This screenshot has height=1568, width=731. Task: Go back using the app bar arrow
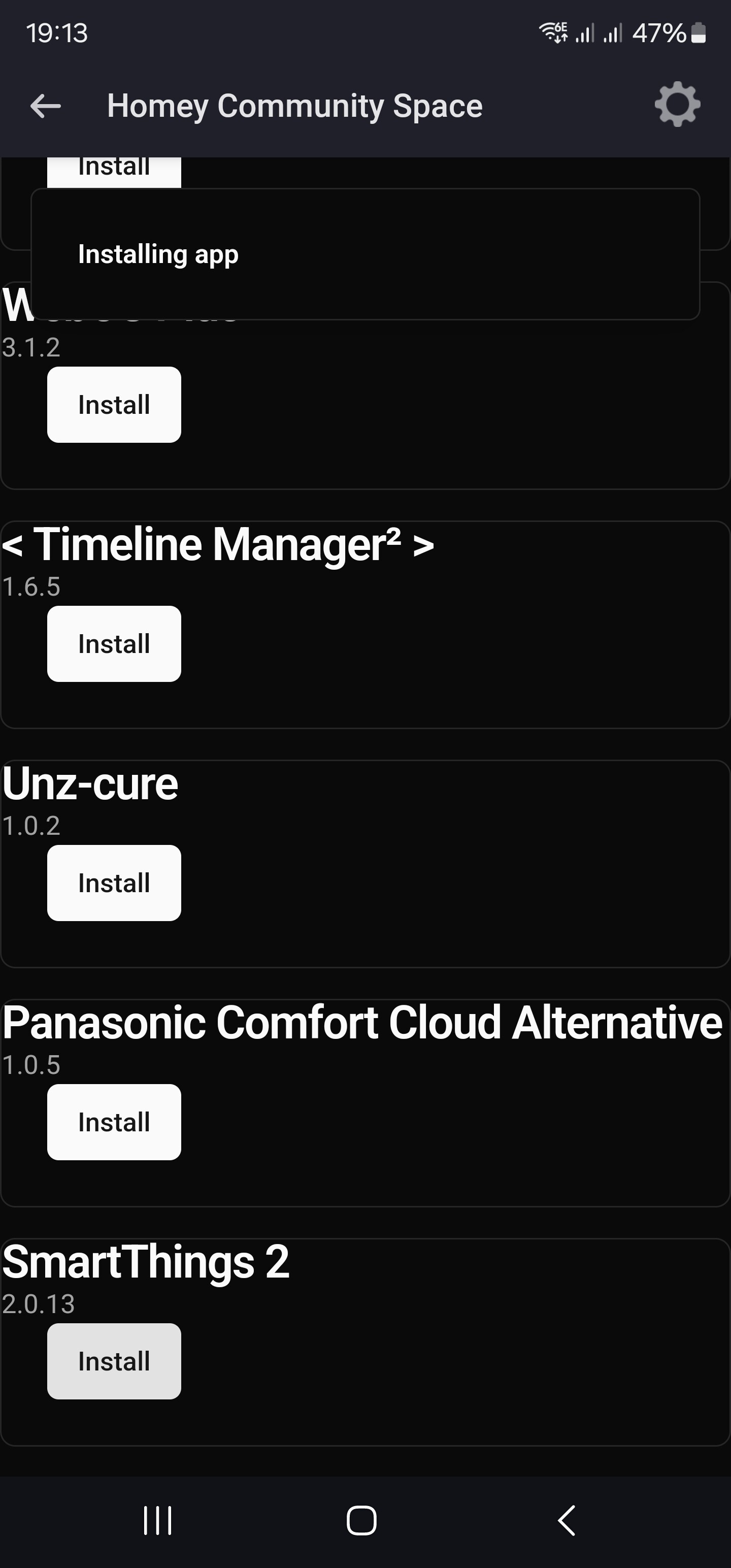[x=46, y=106]
